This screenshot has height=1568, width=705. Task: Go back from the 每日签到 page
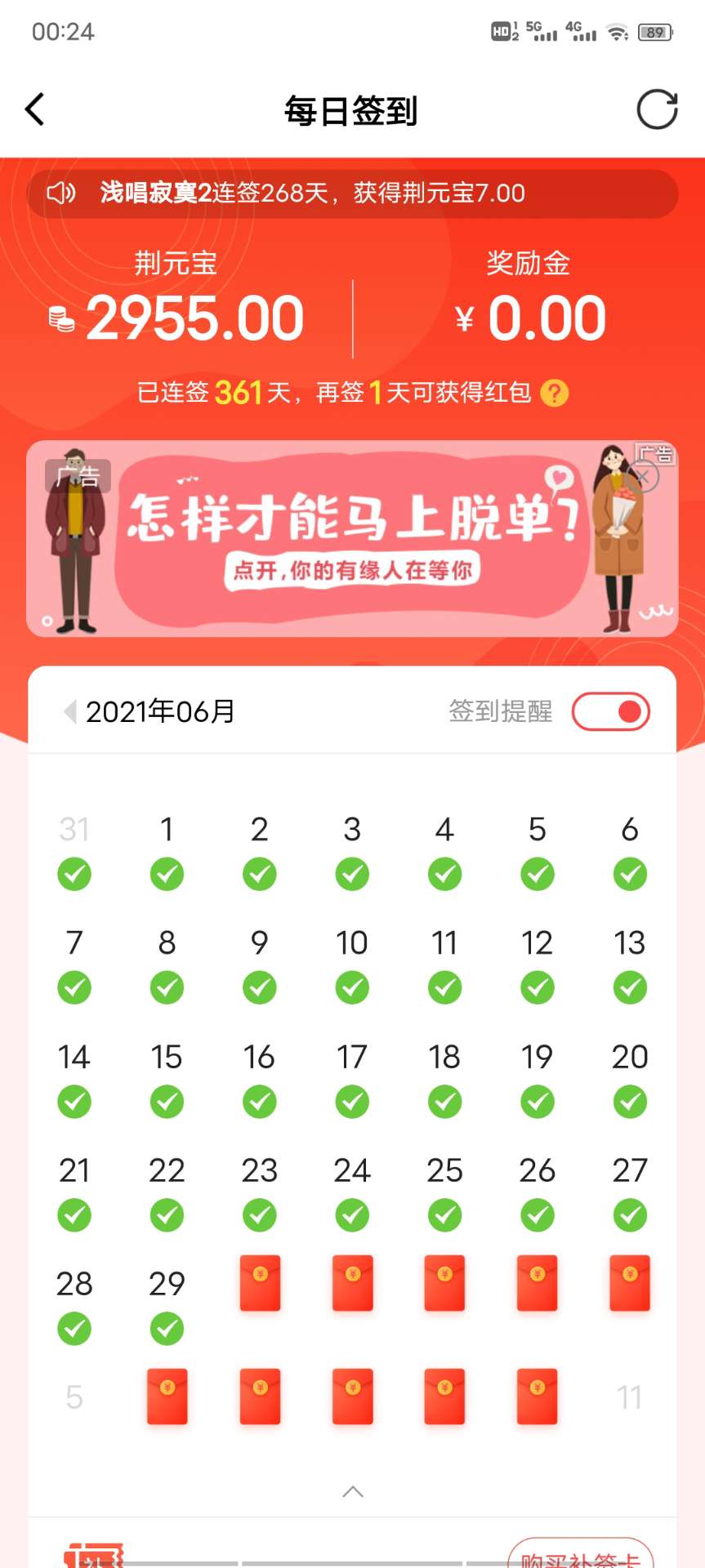tap(35, 109)
